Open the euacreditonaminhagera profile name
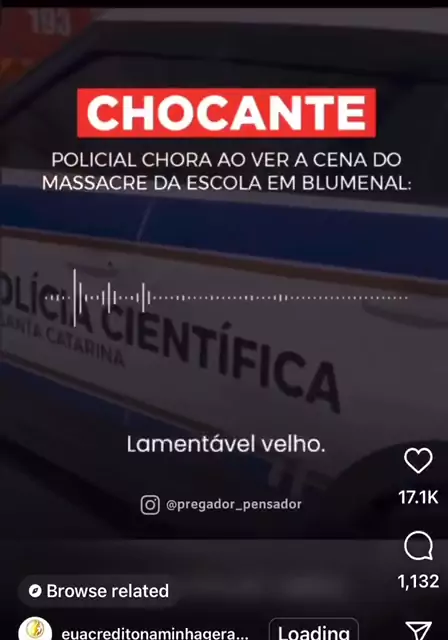The width and height of the screenshot is (448, 640). (155, 633)
